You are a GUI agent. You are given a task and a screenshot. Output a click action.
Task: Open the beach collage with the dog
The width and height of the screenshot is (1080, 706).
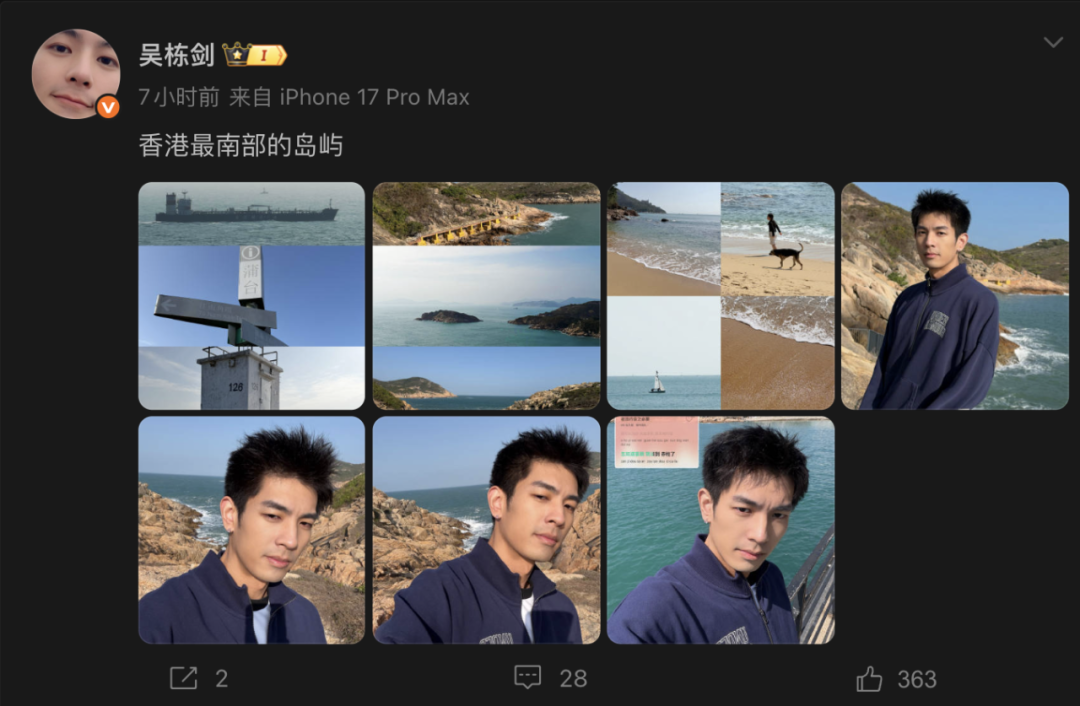click(x=720, y=296)
